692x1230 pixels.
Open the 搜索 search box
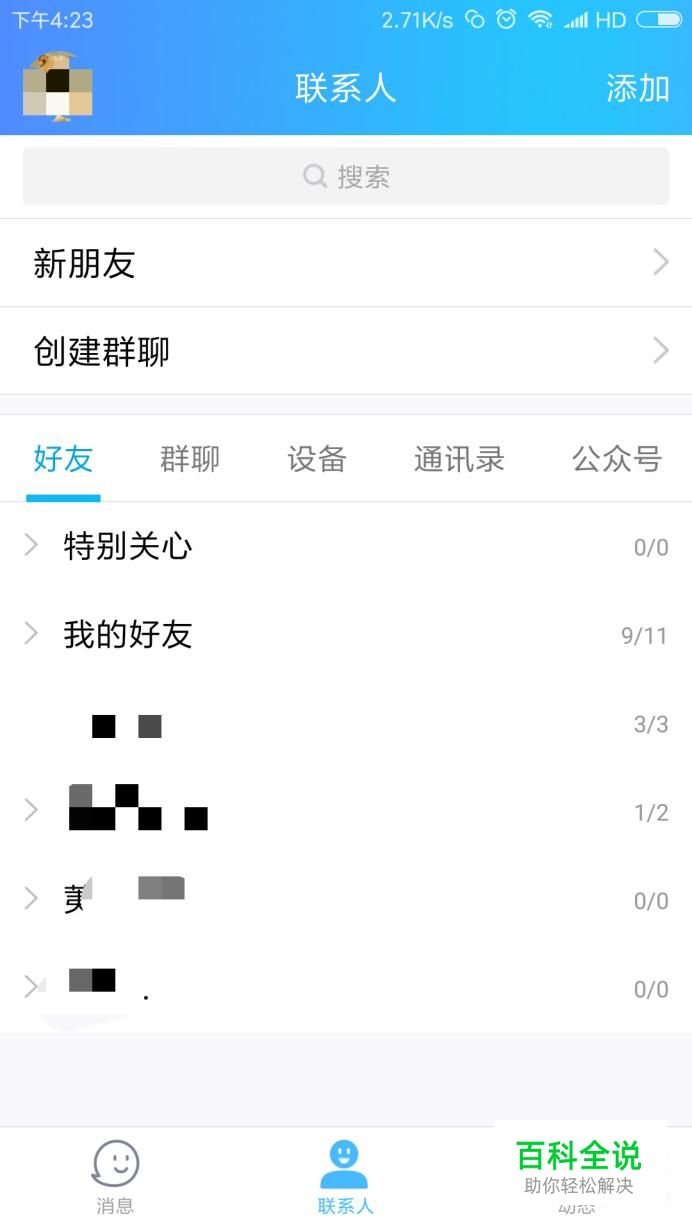[x=346, y=177]
